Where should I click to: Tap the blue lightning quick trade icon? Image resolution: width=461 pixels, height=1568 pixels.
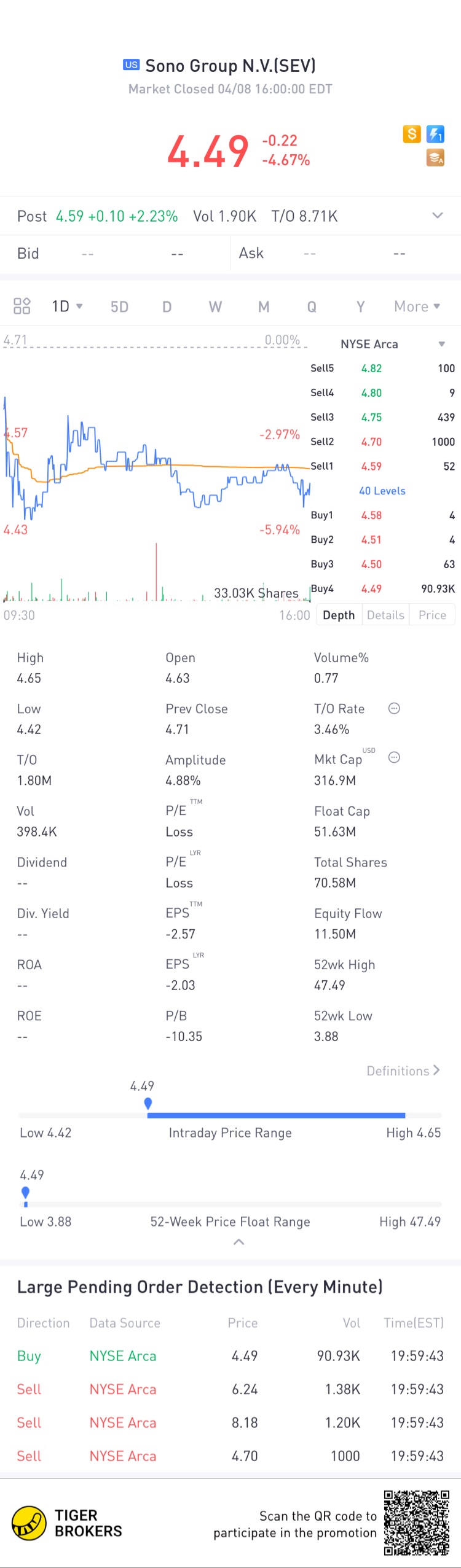tap(435, 134)
